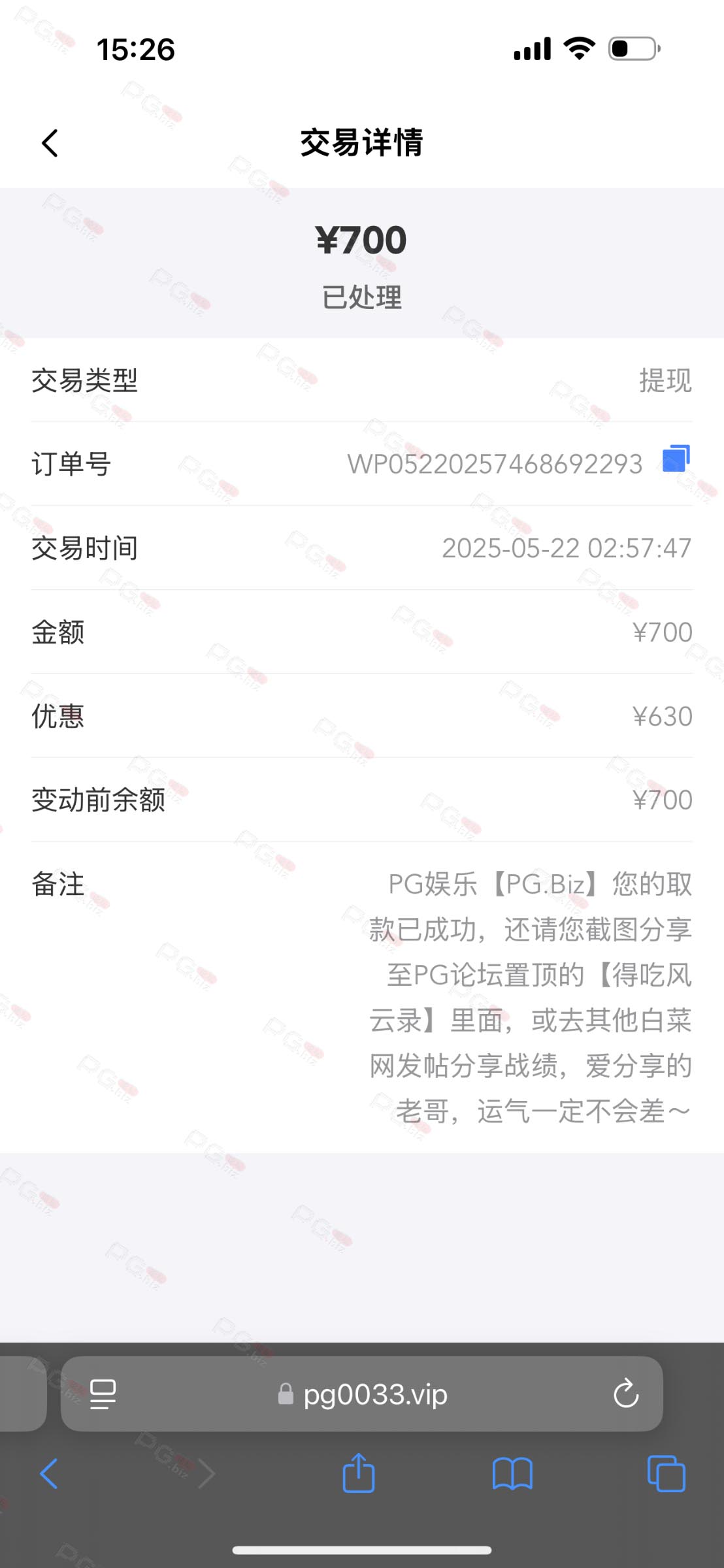Navigate back using Safari's back arrow

point(49,1473)
